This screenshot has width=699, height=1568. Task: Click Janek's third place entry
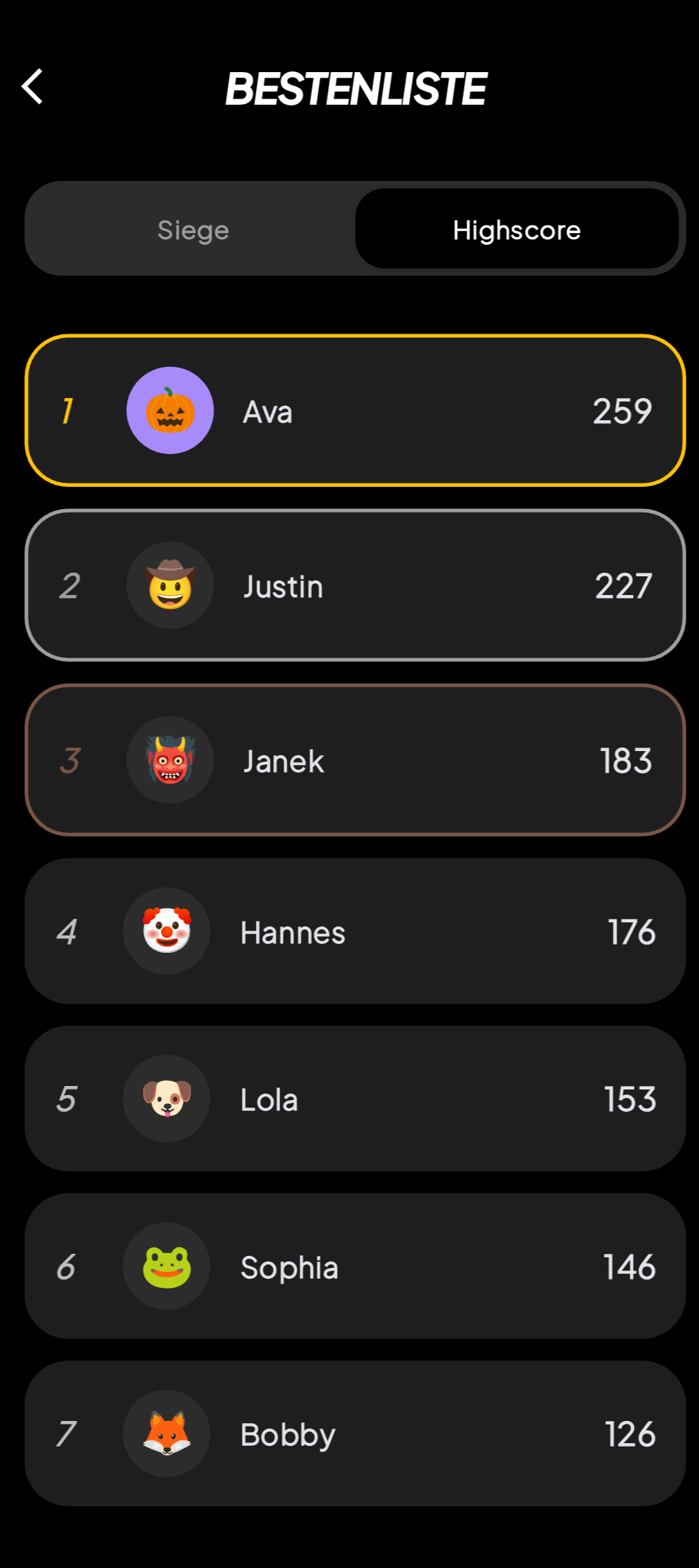point(355,761)
